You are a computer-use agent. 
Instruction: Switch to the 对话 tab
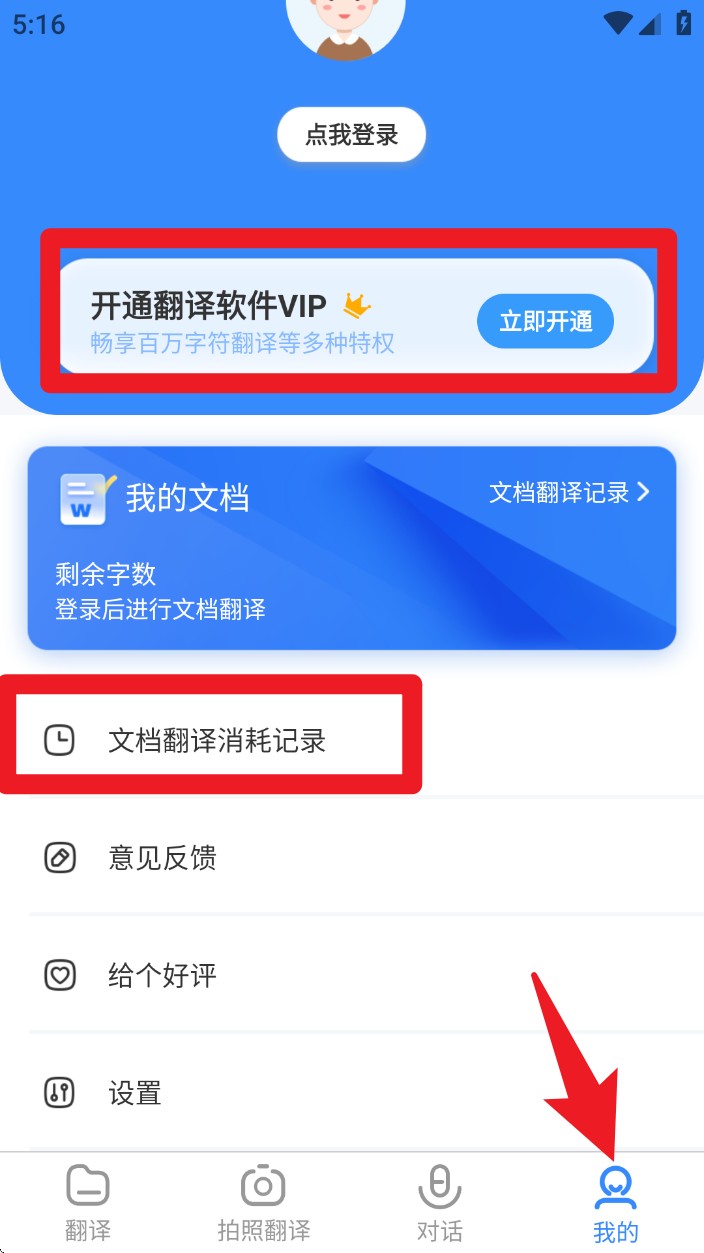[x=439, y=1203]
